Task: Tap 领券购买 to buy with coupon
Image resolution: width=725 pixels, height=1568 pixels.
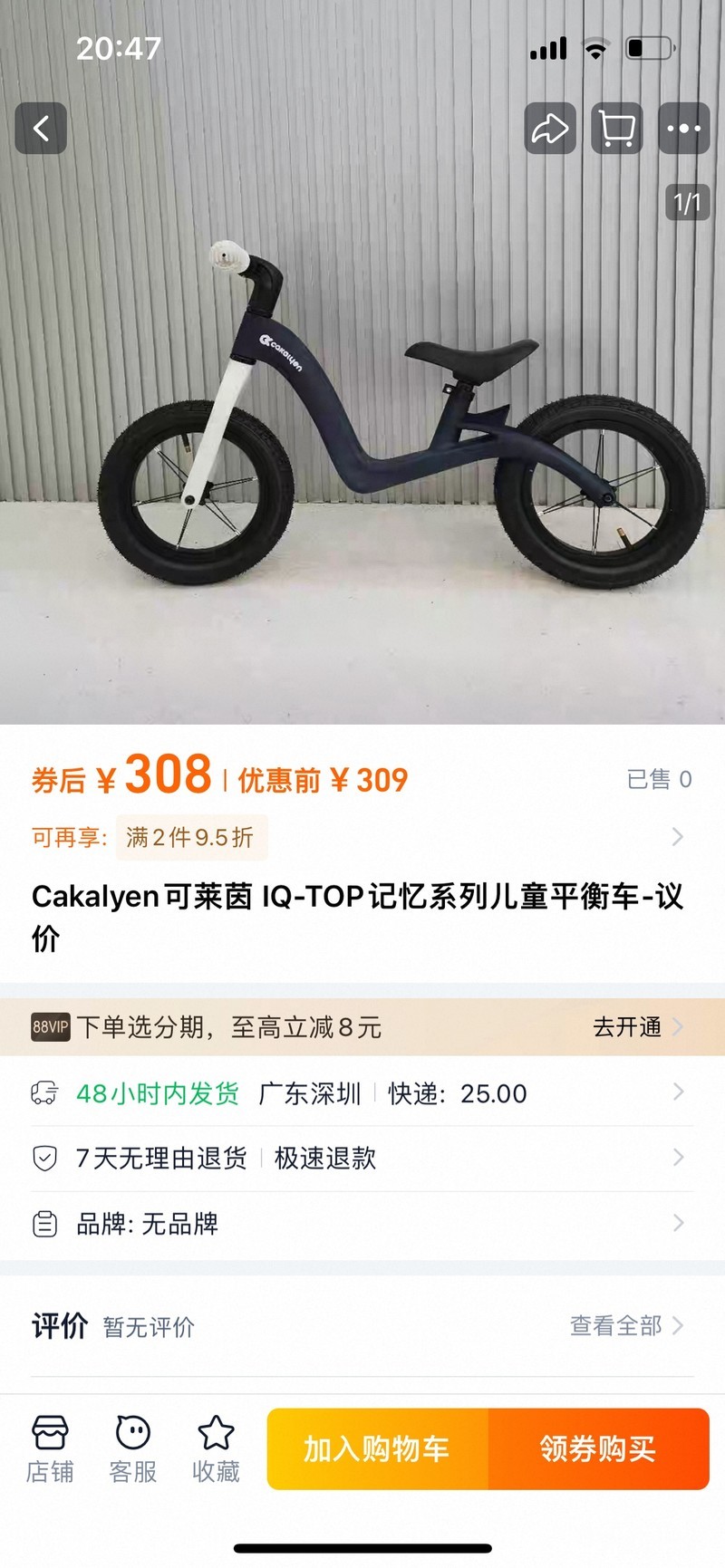Action: coord(599,1449)
